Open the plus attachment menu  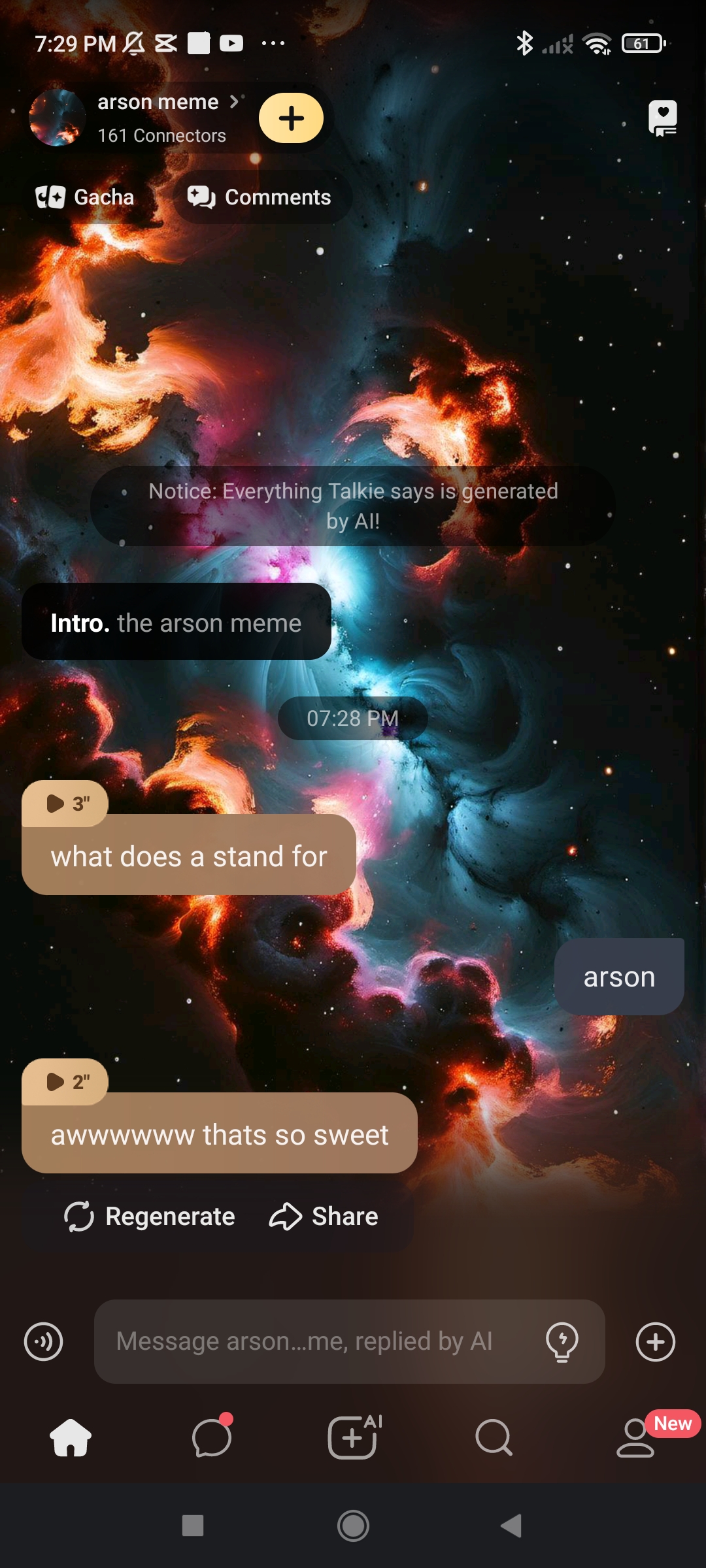(x=655, y=1341)
